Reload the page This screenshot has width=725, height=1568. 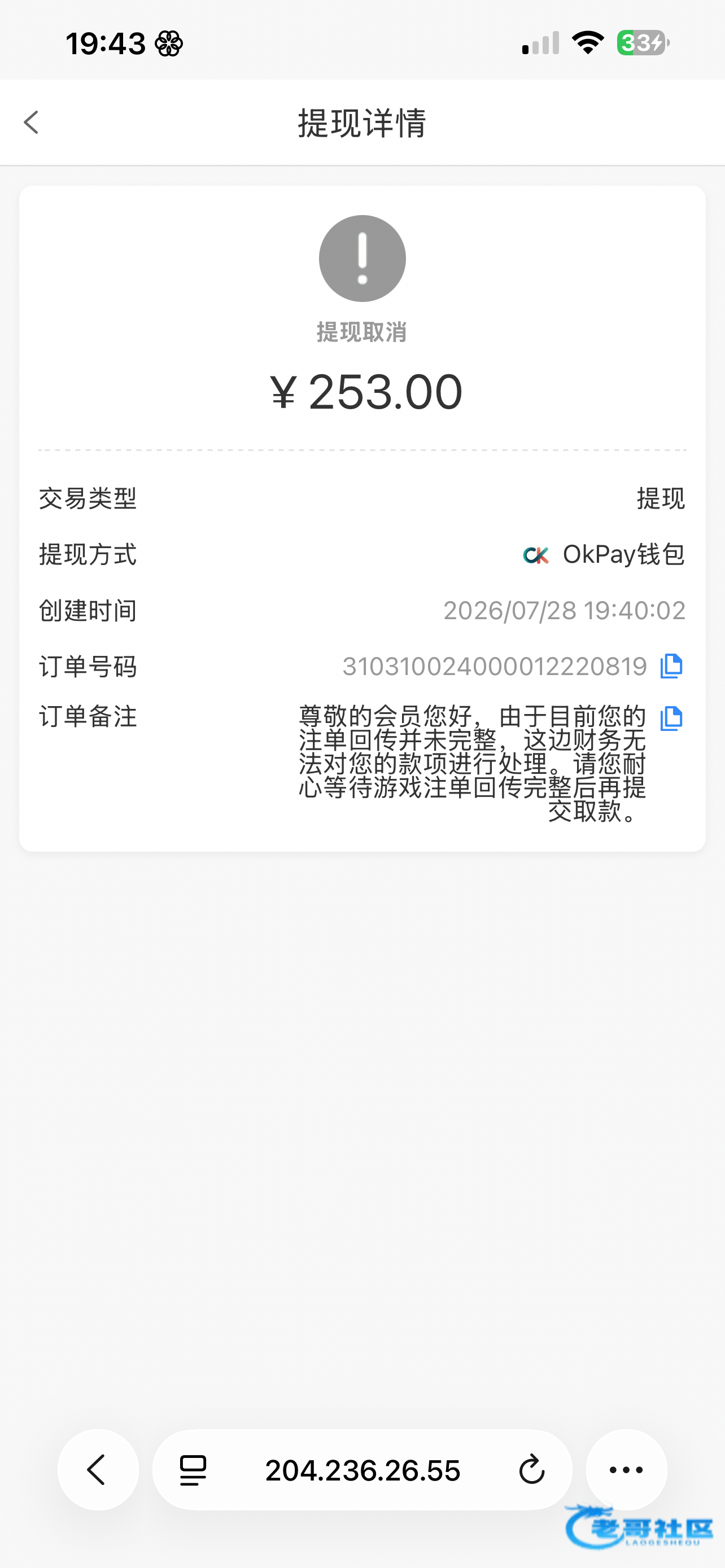click(531, 1470)
